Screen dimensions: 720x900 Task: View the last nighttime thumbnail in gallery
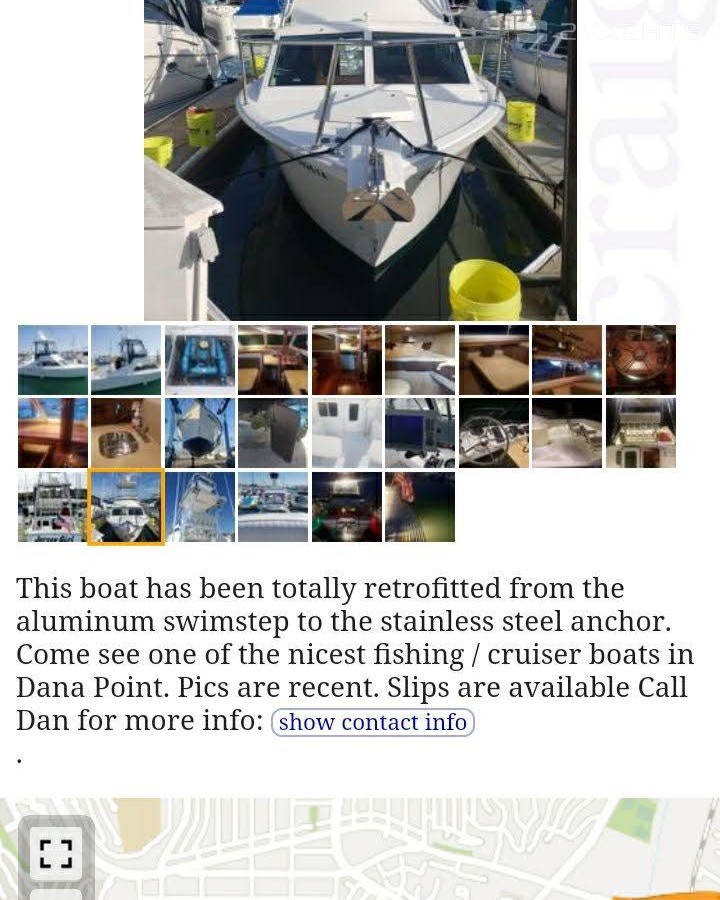(420, 507)
